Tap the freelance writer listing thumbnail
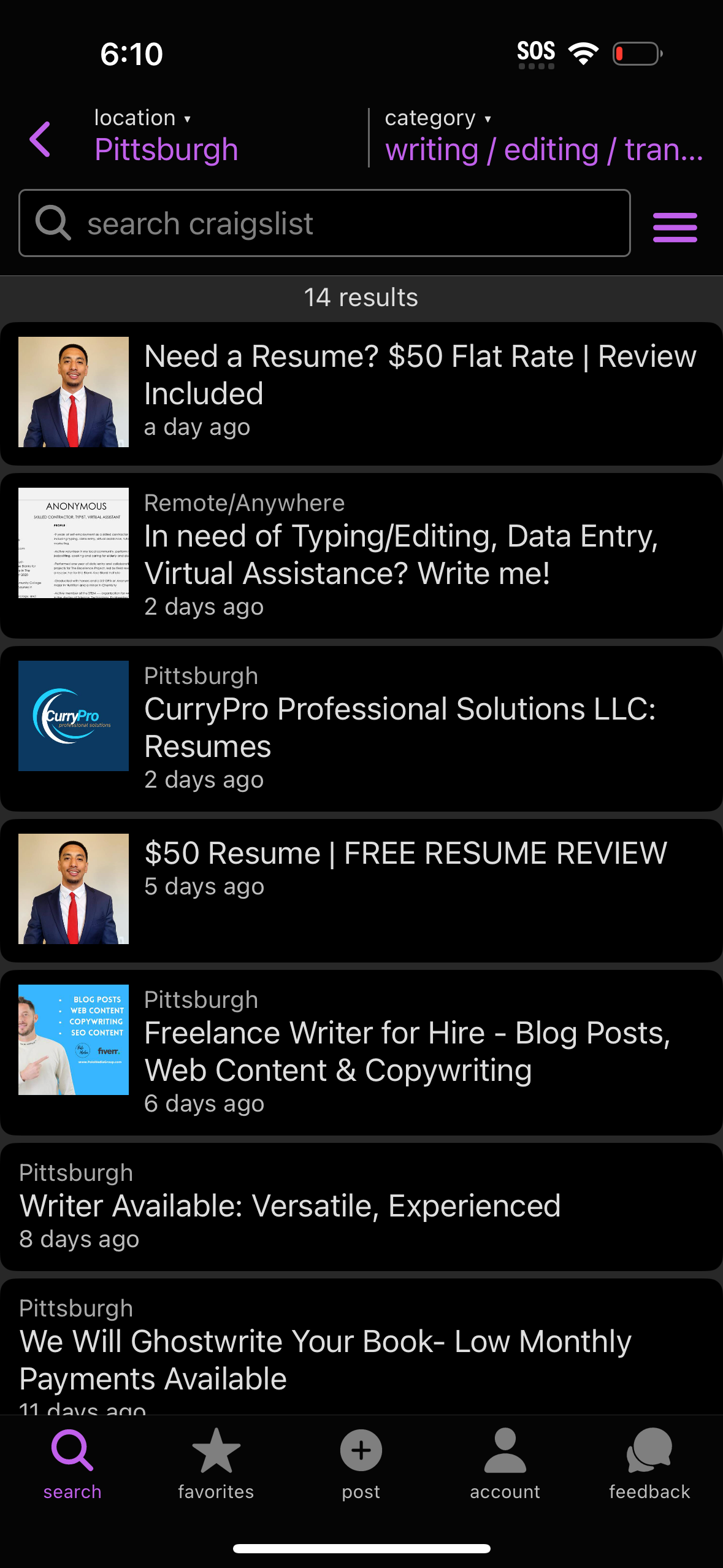The width and height of the screenshot is (723, 1568). pyautogui.click(x=73, y=1039)
